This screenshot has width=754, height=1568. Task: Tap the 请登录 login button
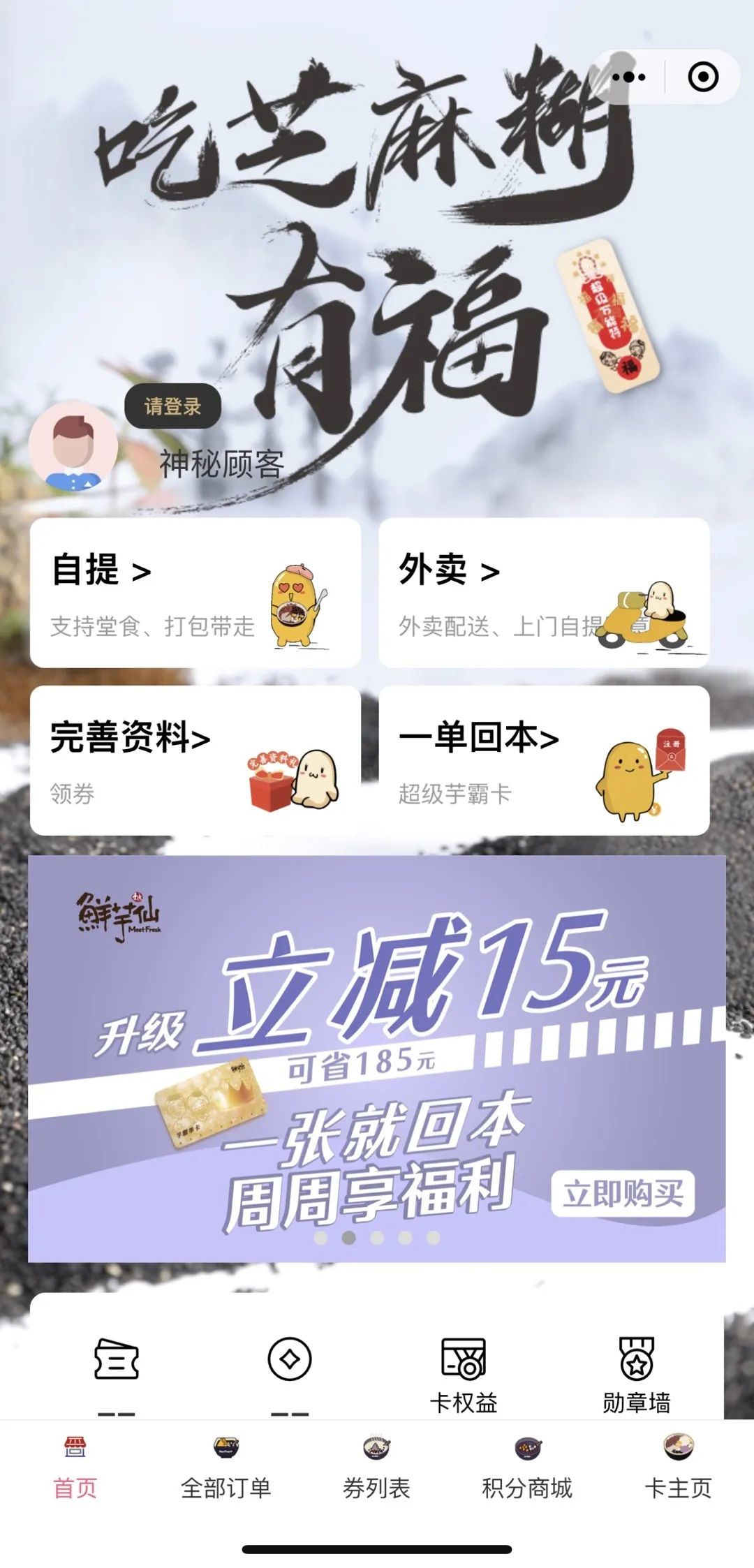(x=172, y=406)
